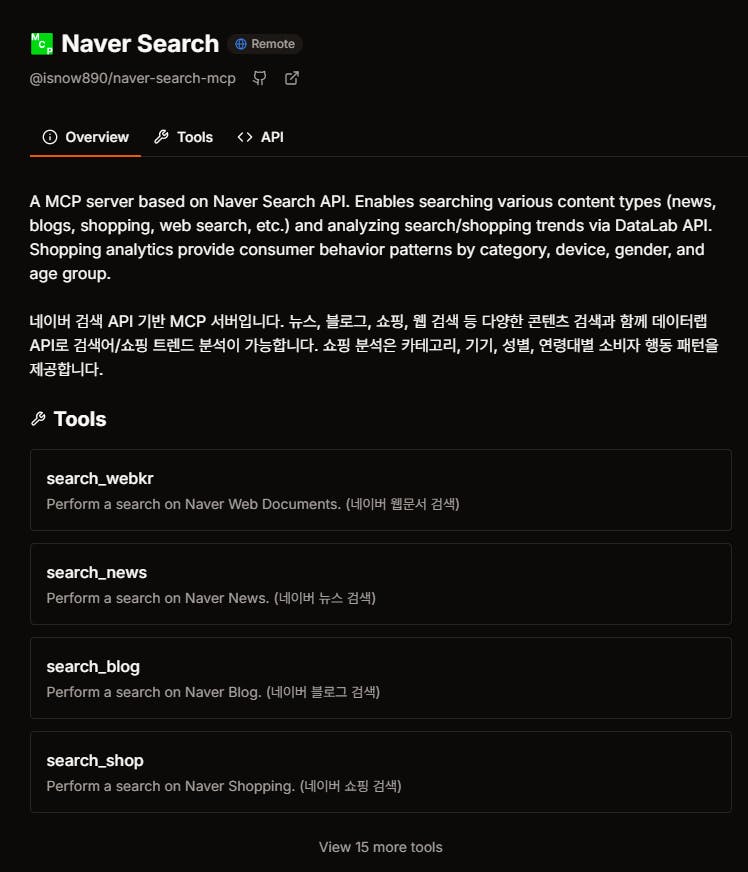Switch to the Overview tab
The width and height of the screenshot is (748, 872).
click(x=86, y=137)
